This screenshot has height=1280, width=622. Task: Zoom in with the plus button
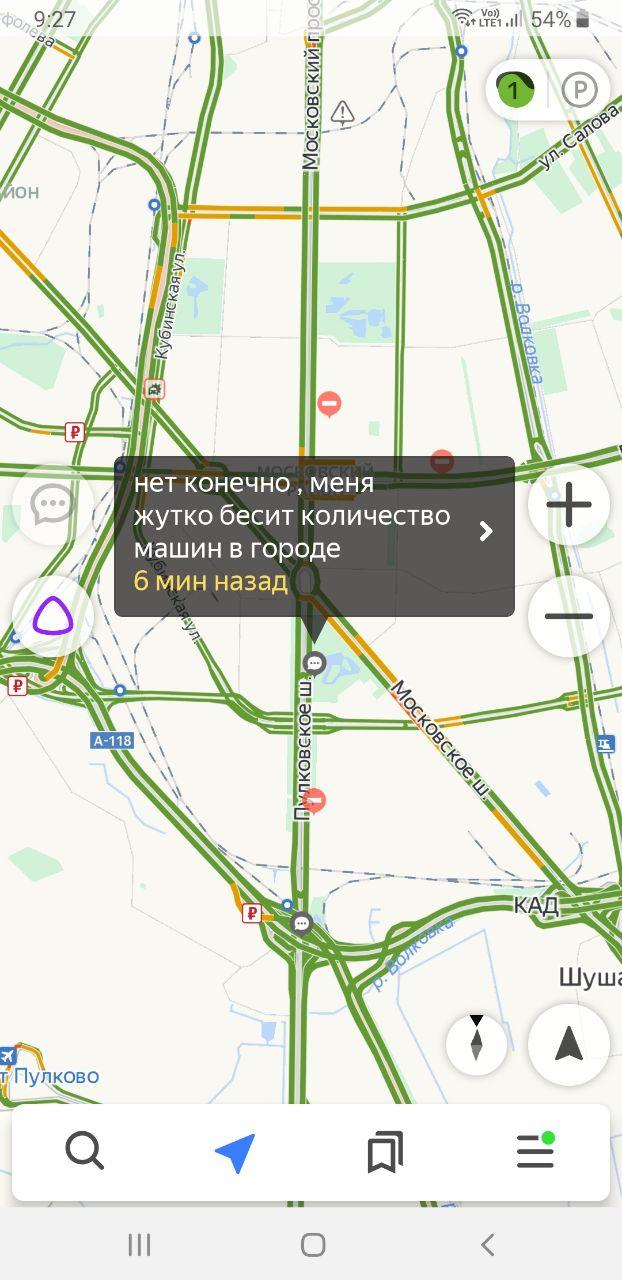[x=569, y=505]
